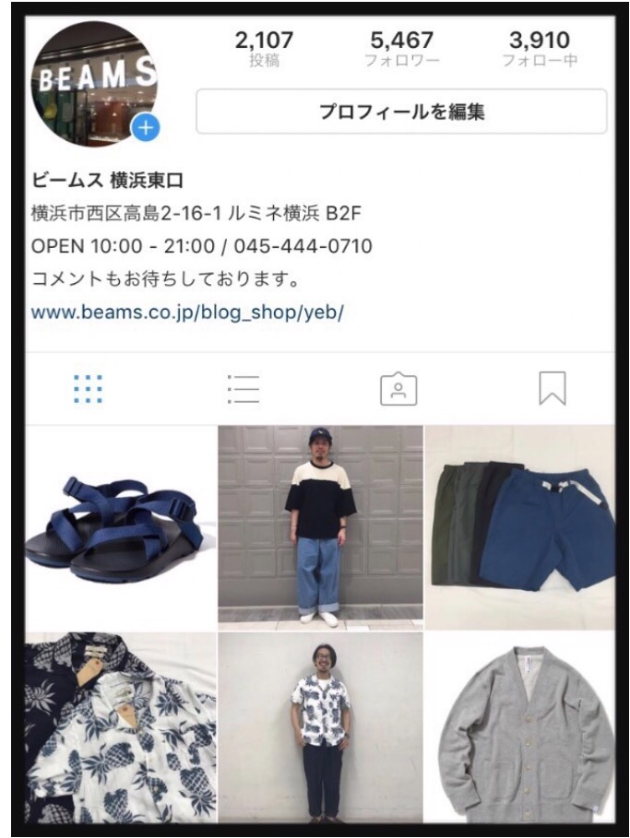View the 5,467 フォロワー list
The height and width of the screenshot is (838, 630).
tap(401, 49)
